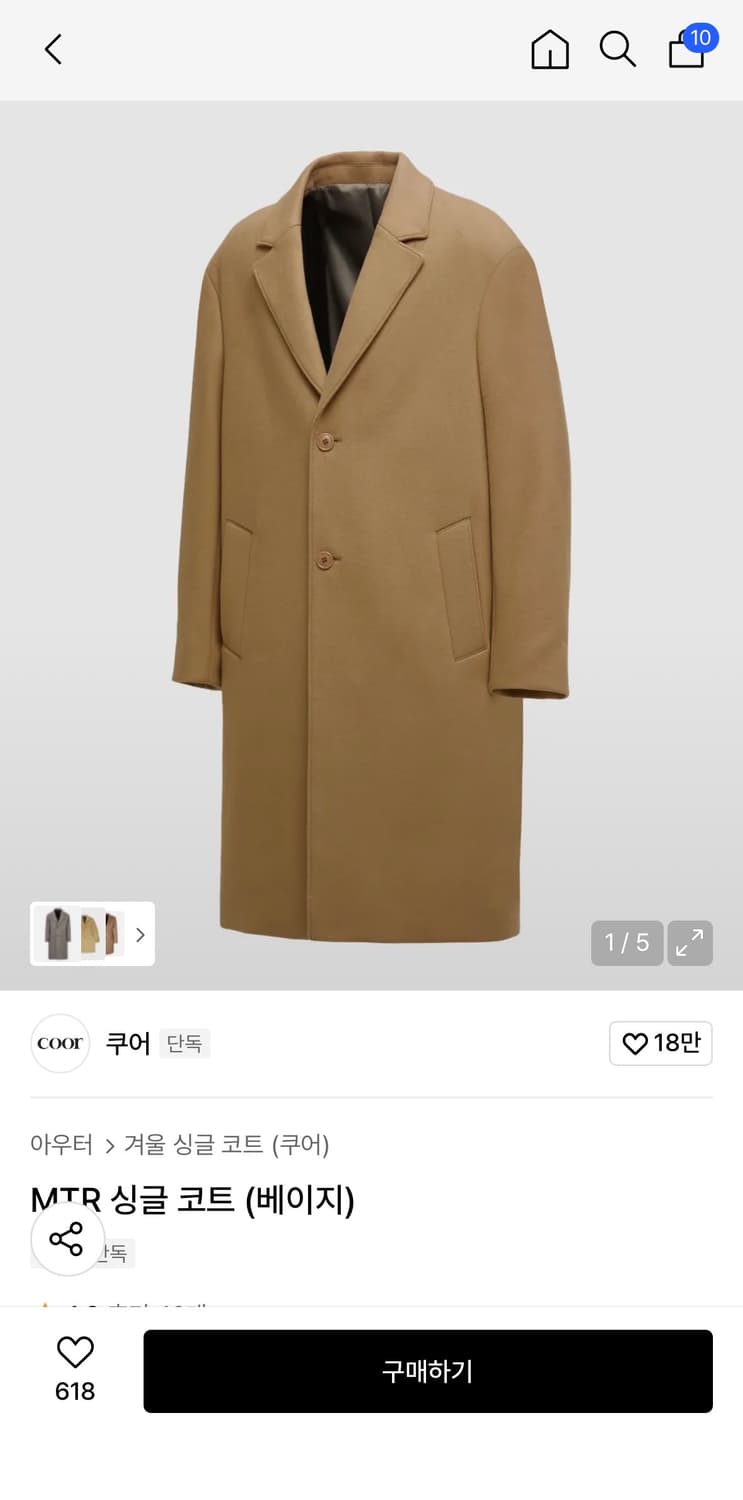Select the 쿠어 brand name link
The image size is (743, 1500).
[126, 1043]
